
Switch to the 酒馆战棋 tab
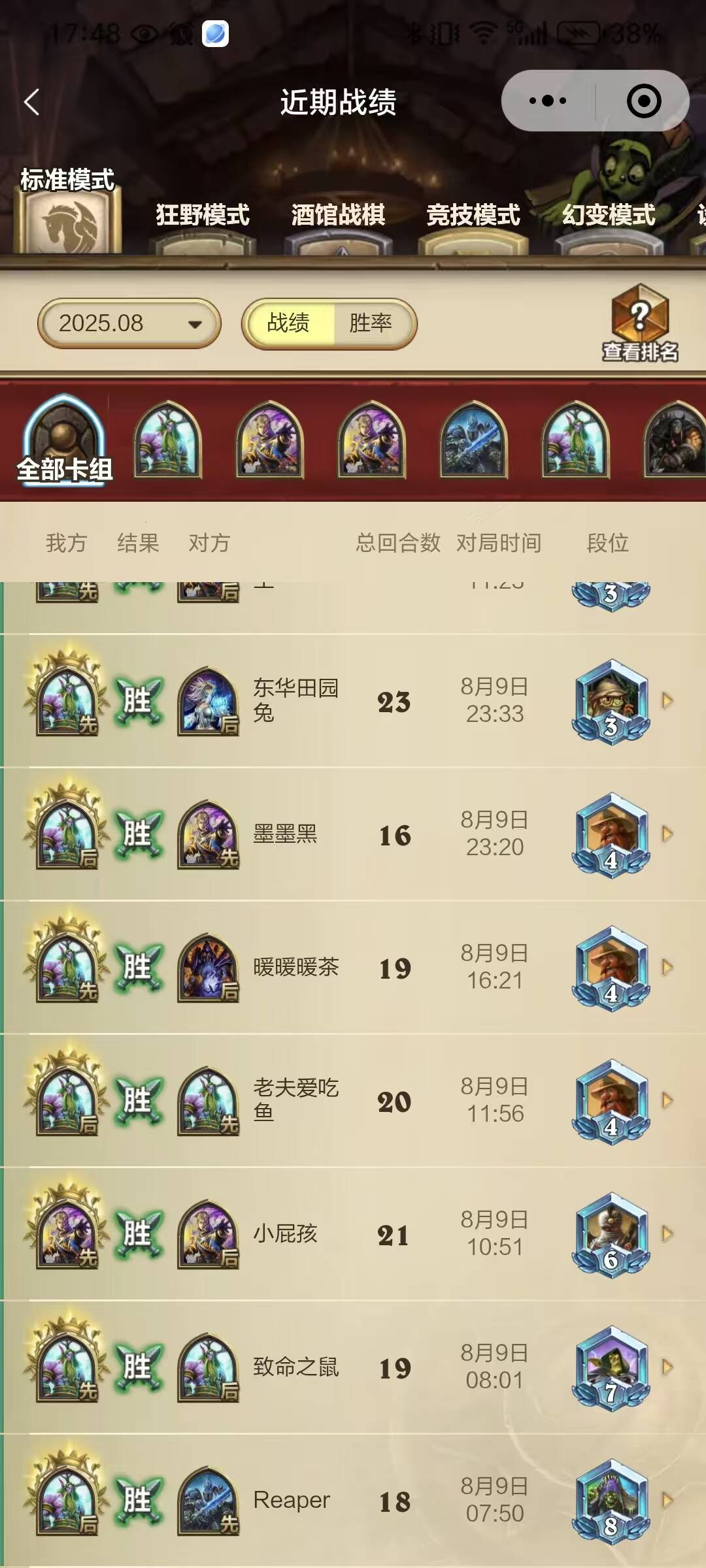338,216
